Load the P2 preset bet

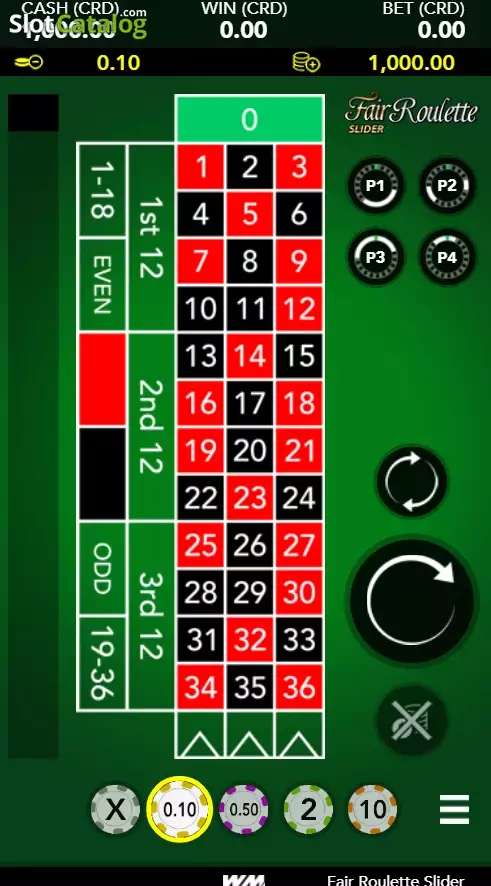click(x=447, y=186)
